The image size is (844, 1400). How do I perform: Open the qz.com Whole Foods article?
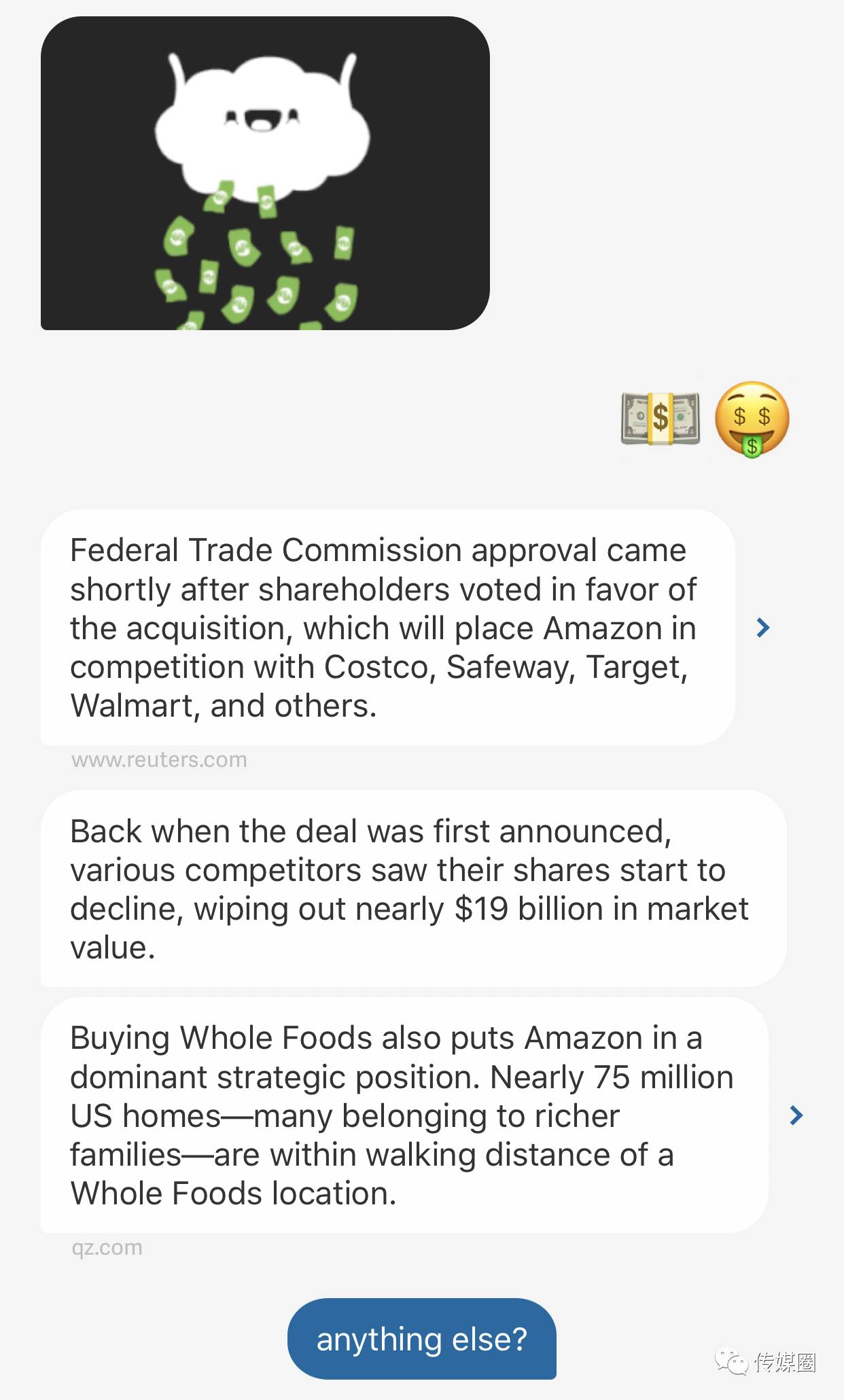pyautogui.click(x=796, y=1115)
